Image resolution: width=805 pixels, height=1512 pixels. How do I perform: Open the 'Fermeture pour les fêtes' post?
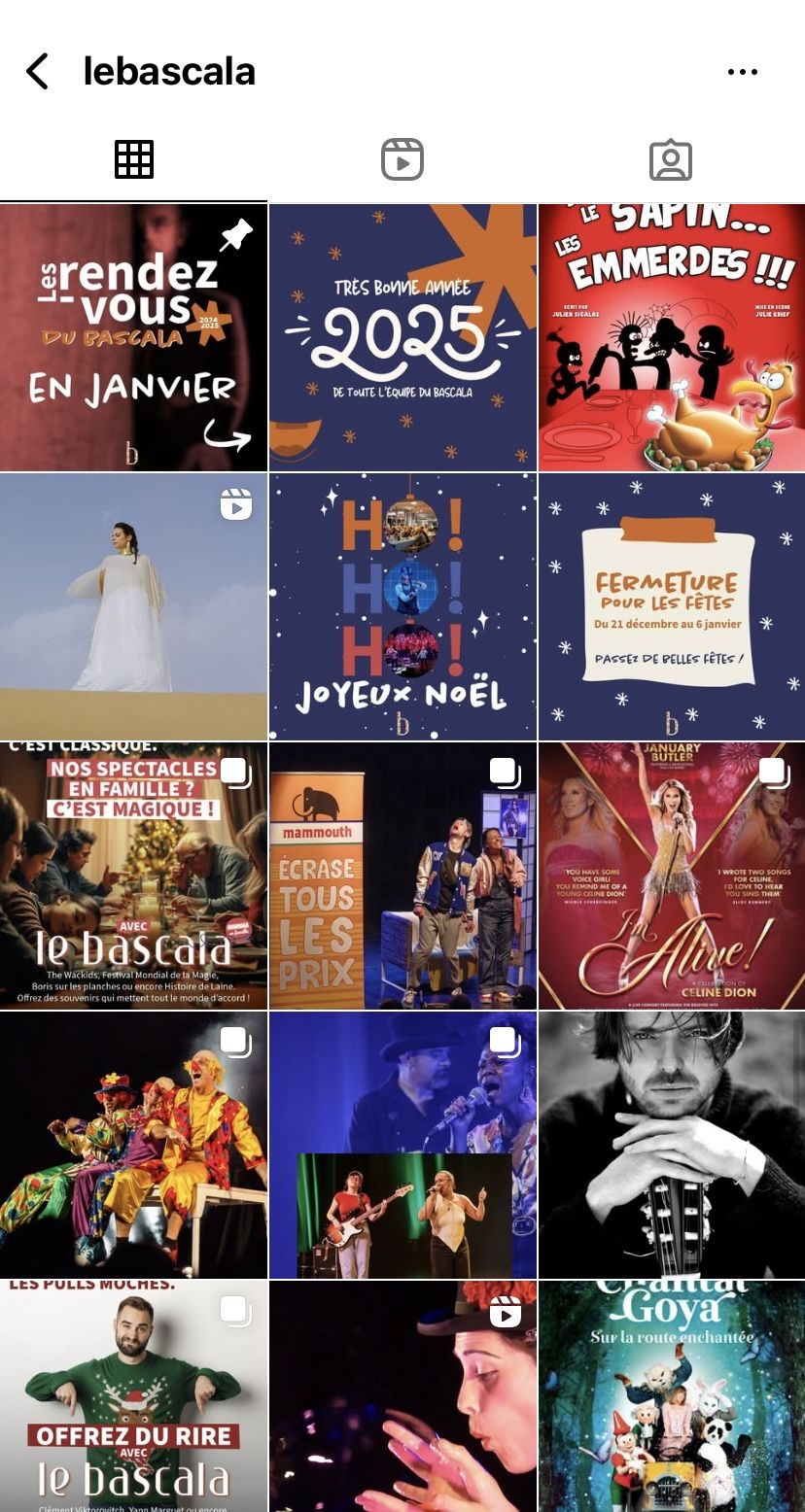coord(672,606)
